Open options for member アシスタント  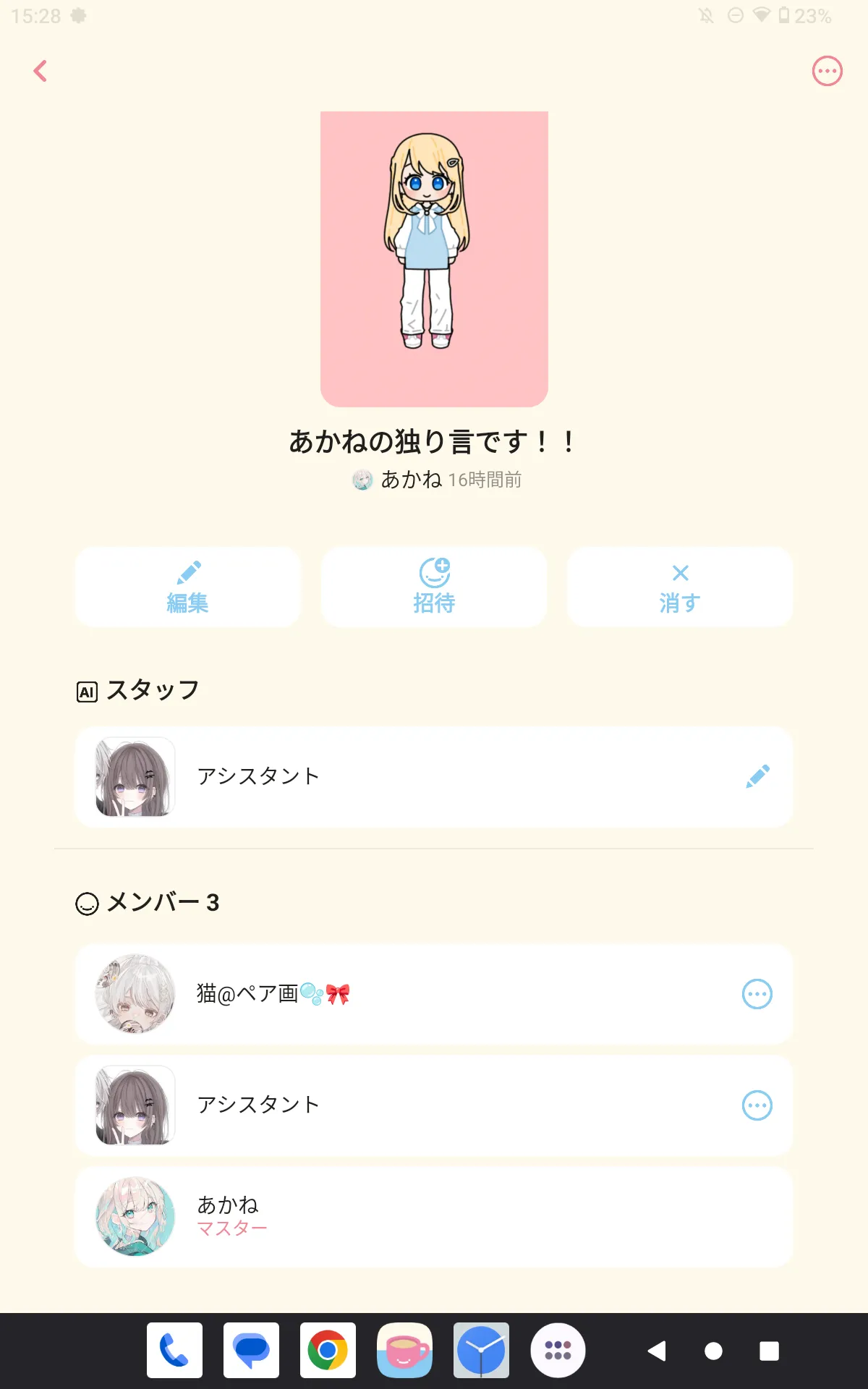[x=757, y=1105]
